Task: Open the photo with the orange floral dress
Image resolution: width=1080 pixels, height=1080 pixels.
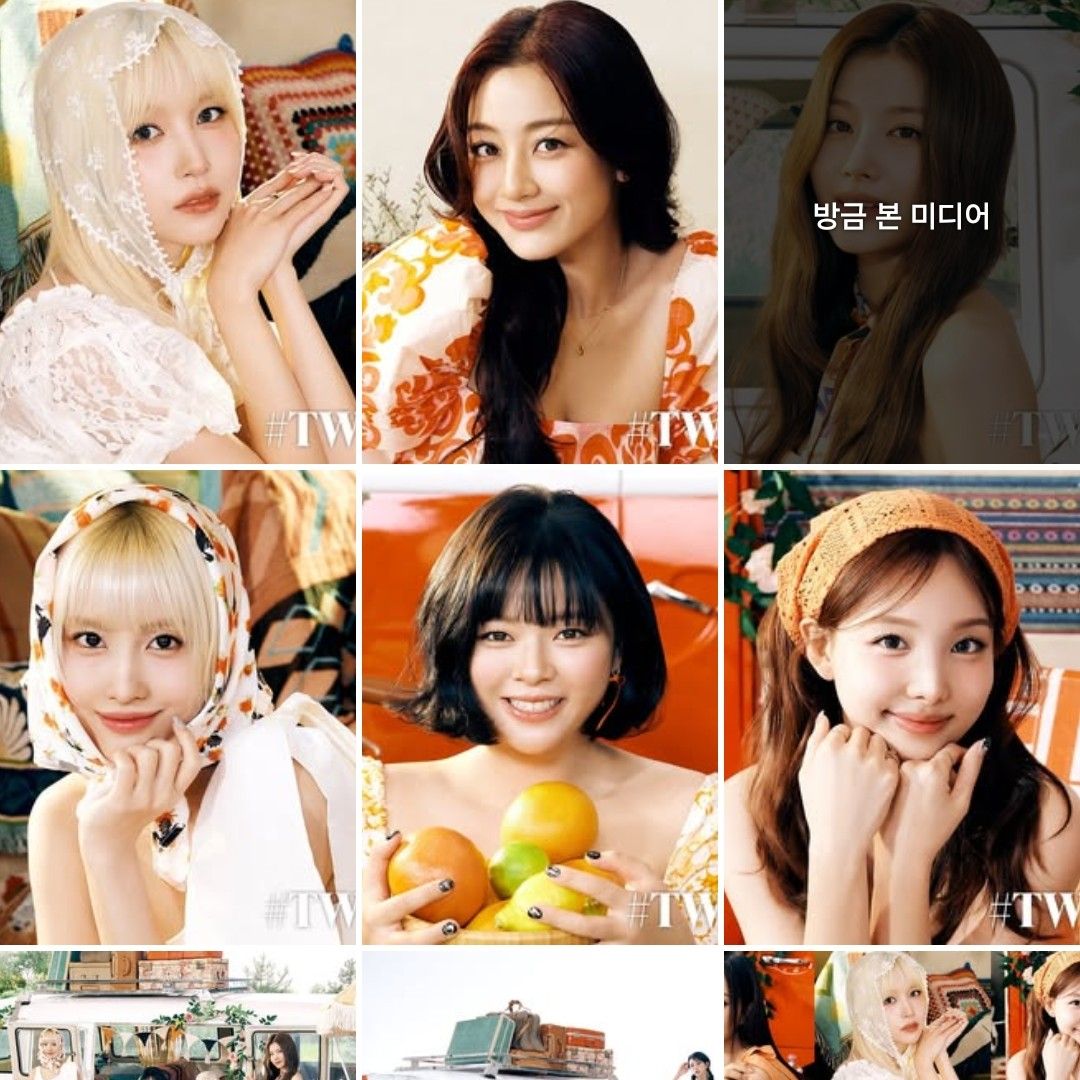Action: click(x=540, y=231)
